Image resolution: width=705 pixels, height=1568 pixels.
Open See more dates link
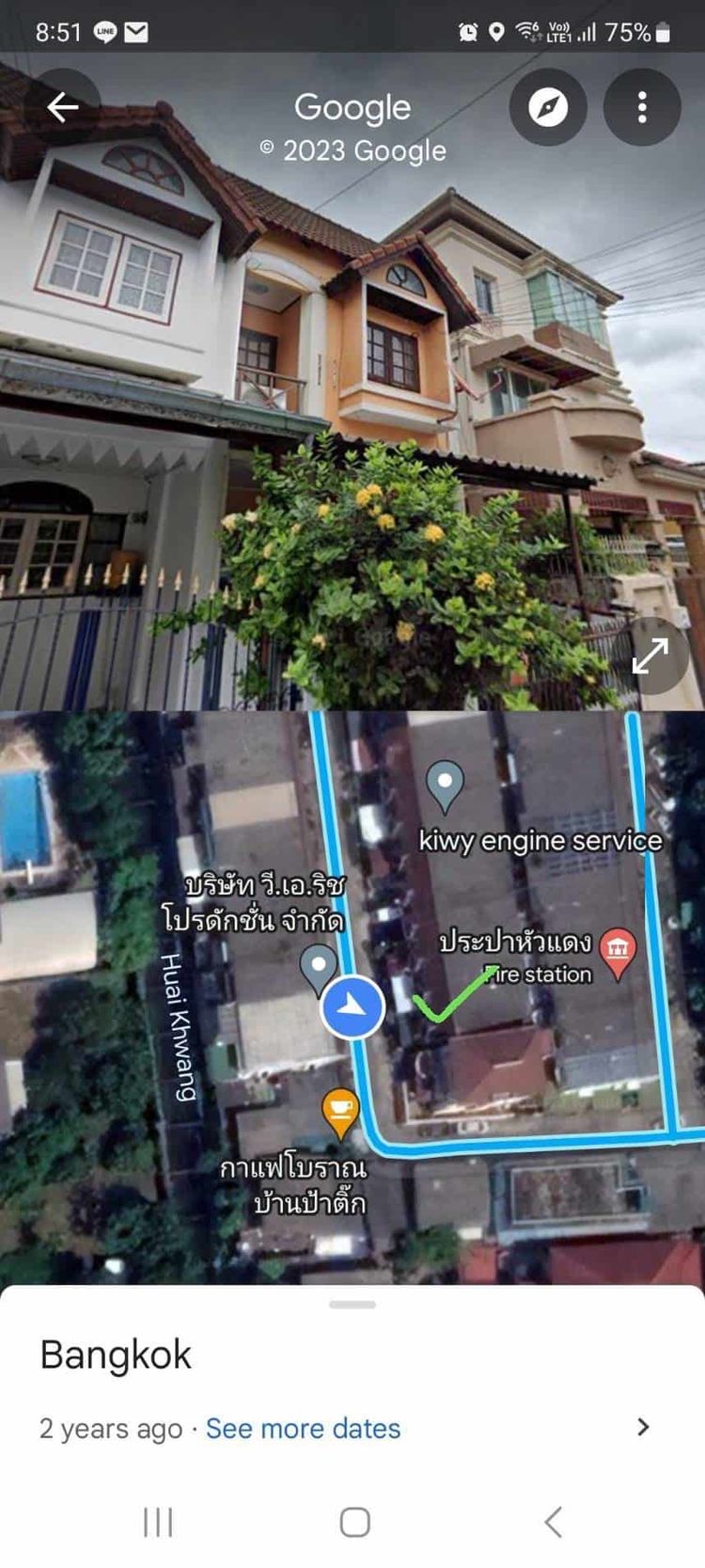coord(303,1429)
